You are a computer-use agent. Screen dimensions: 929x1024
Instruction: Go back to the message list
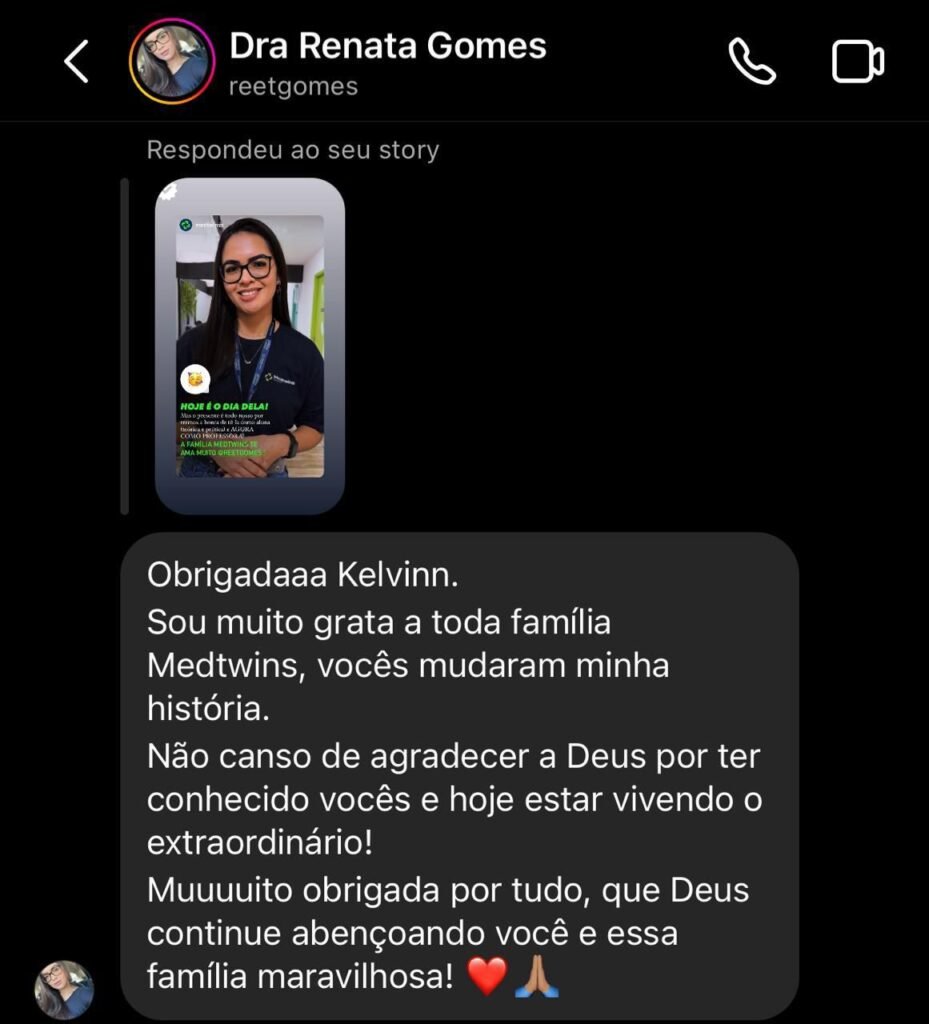click(77, 62)
